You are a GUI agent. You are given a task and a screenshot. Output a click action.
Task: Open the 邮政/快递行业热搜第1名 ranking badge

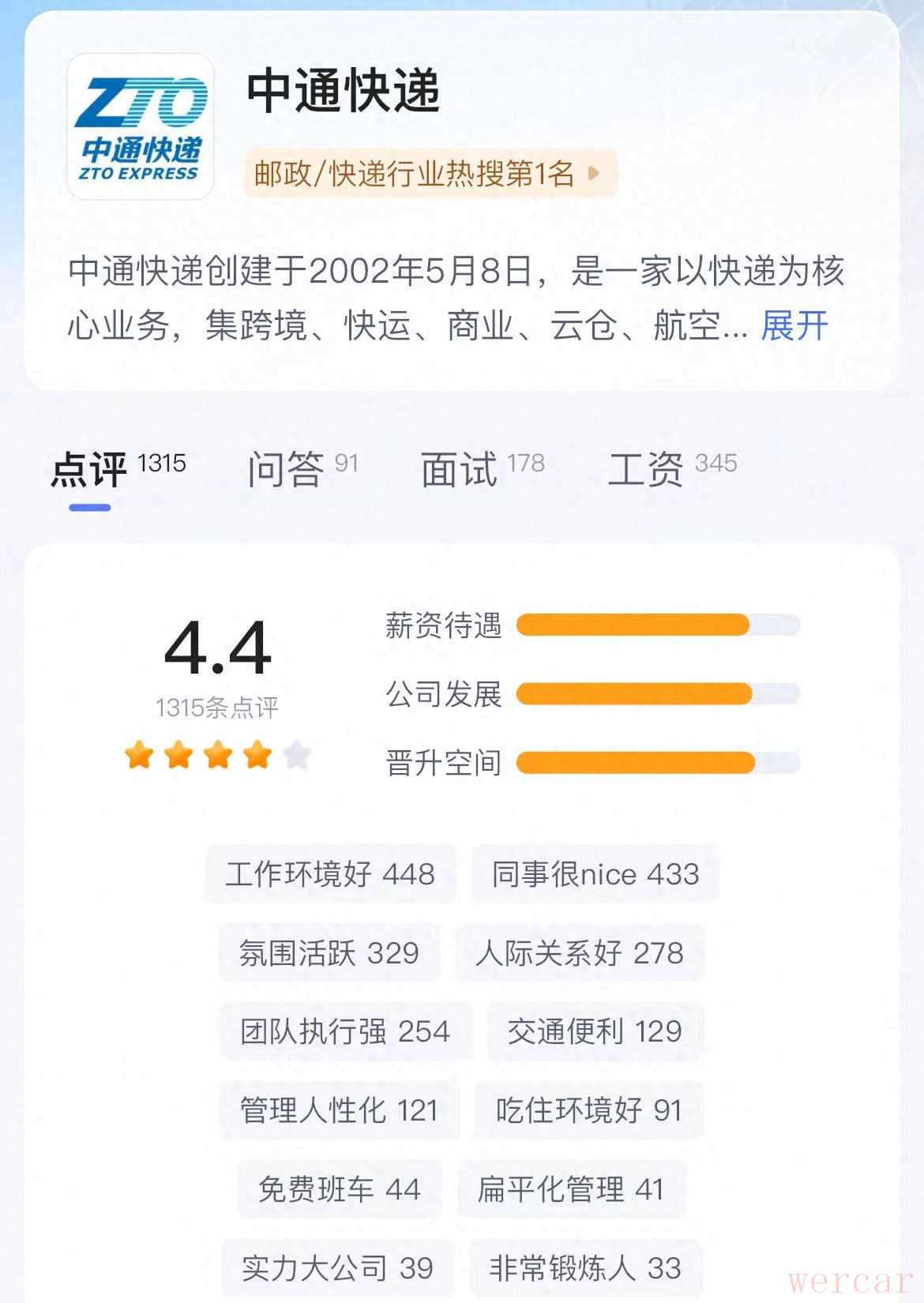[429, 173]
